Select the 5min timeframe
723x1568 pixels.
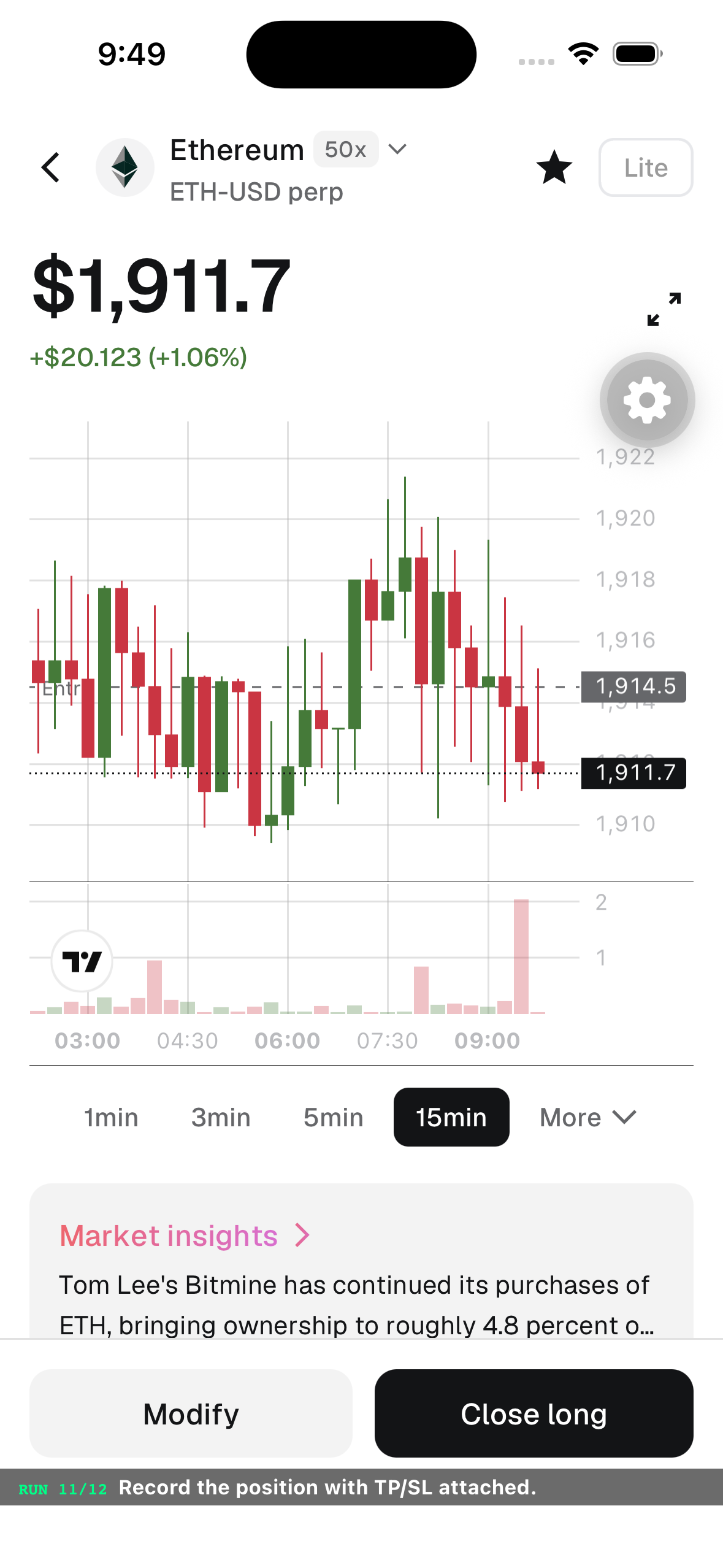(333, 1117)
